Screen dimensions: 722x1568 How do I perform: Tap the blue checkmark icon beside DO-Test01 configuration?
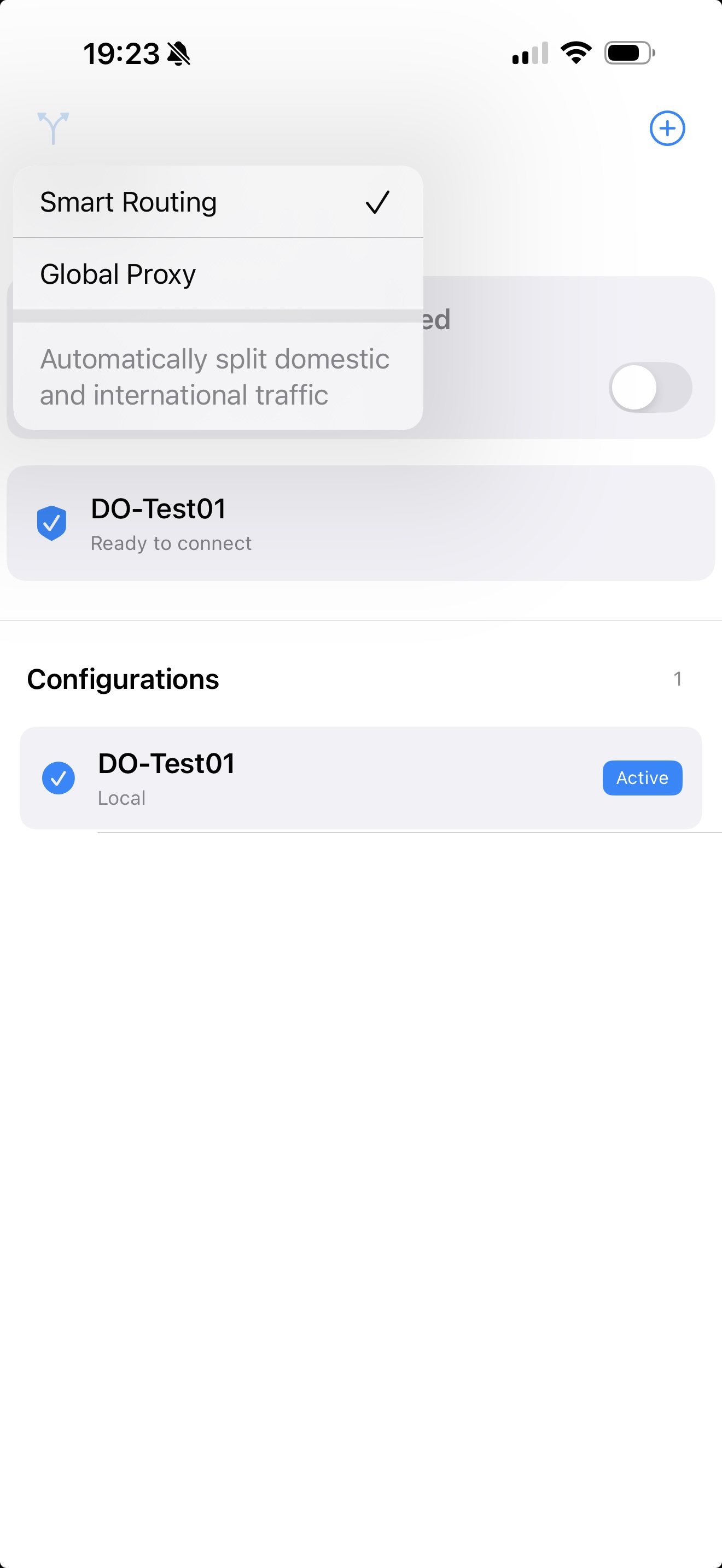click(x=59, y=777)
